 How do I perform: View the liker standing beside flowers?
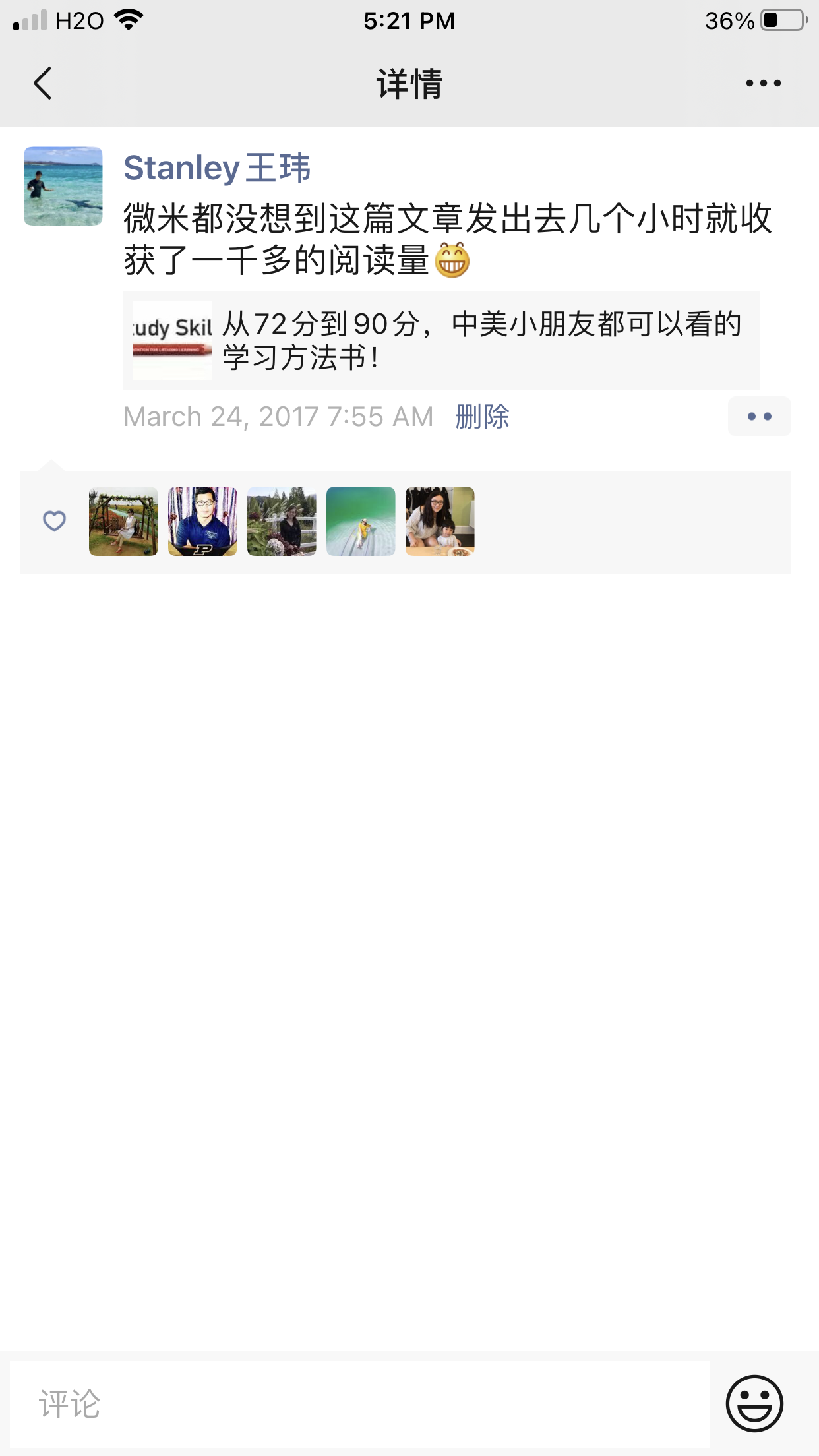[282, 522]
